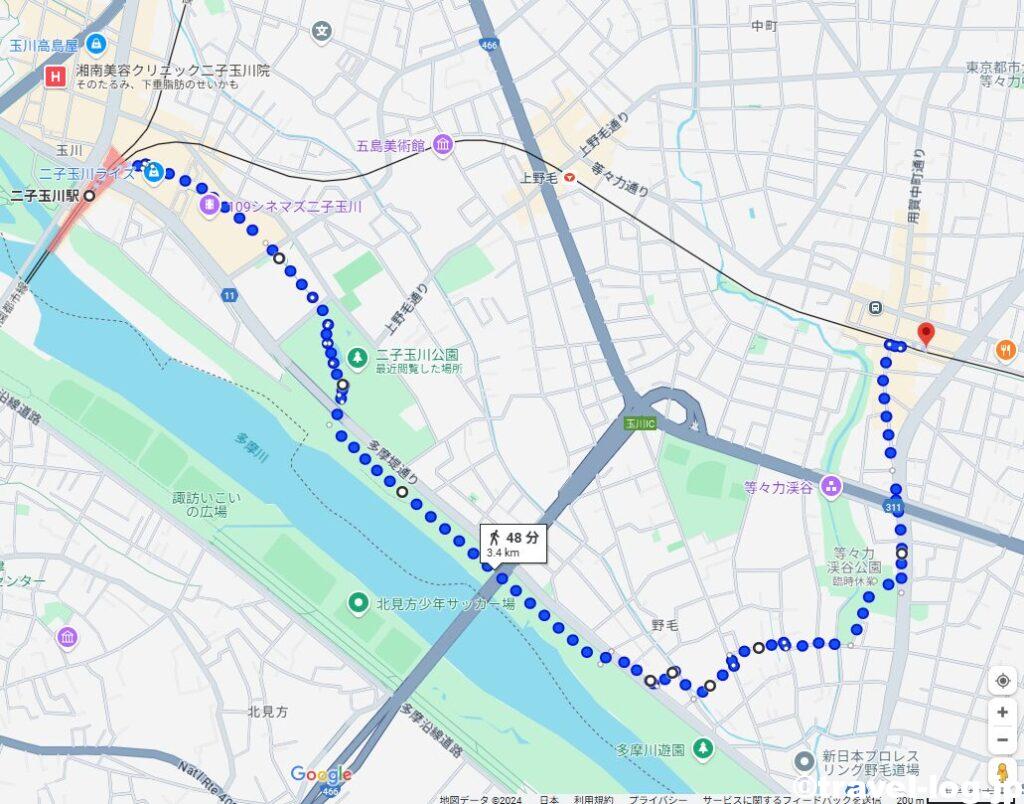Zoom out of the map
1024x804 pixels.
[x=1002, y=740]
